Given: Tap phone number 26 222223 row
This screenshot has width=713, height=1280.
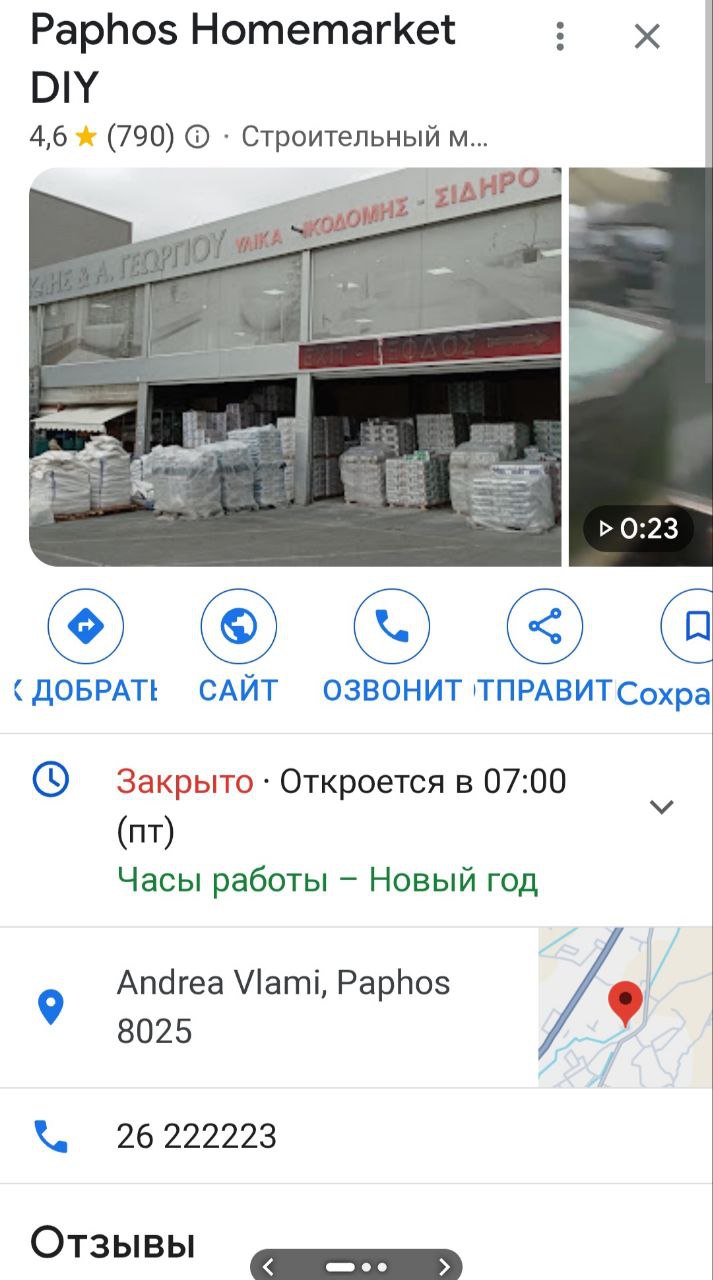Looking at the screenshot, I should 197,1136.
